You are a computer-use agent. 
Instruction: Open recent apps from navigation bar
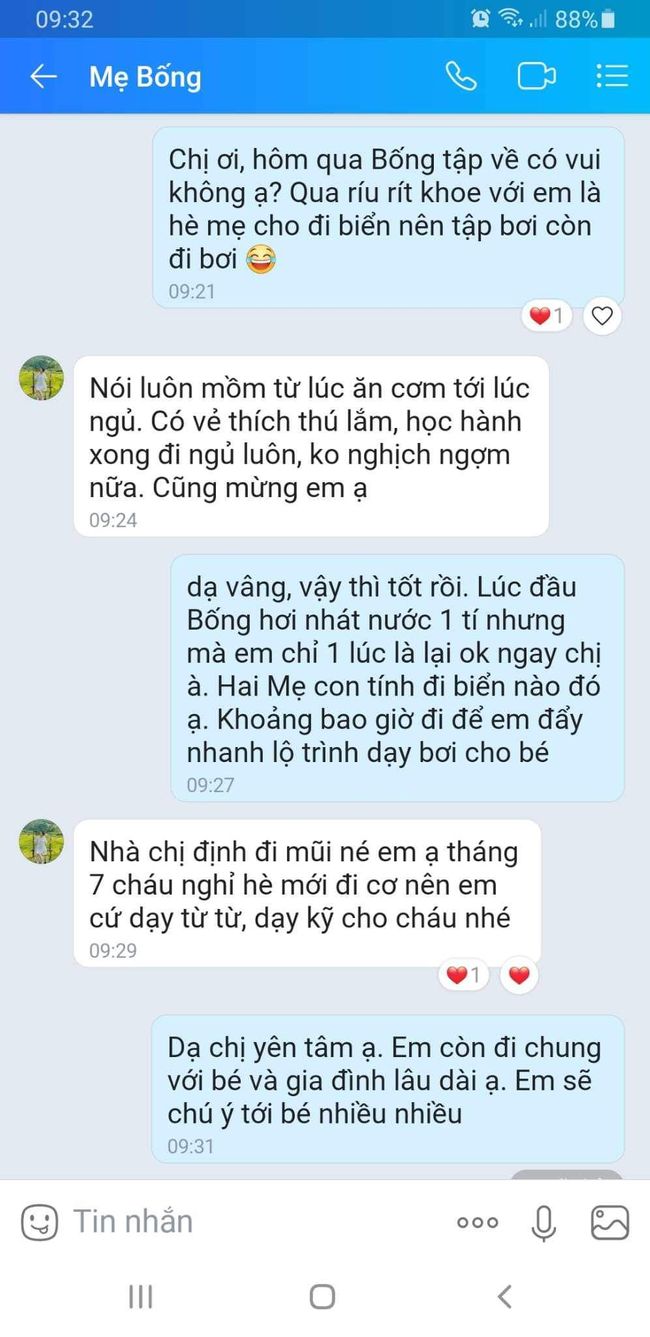[x=140, y=1297]
